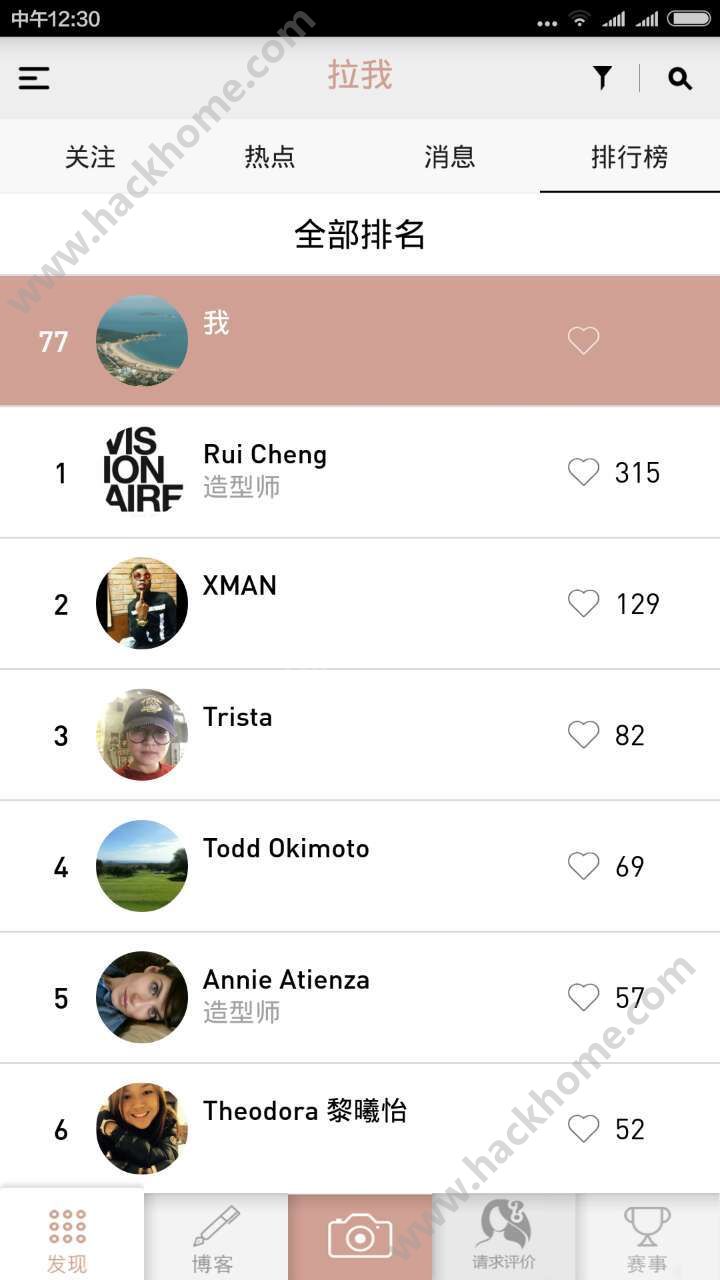Tap the heart next to Todd Okimoto
Screen dimensions: 720x1280
pyautogui.click(x=584, y=866)
